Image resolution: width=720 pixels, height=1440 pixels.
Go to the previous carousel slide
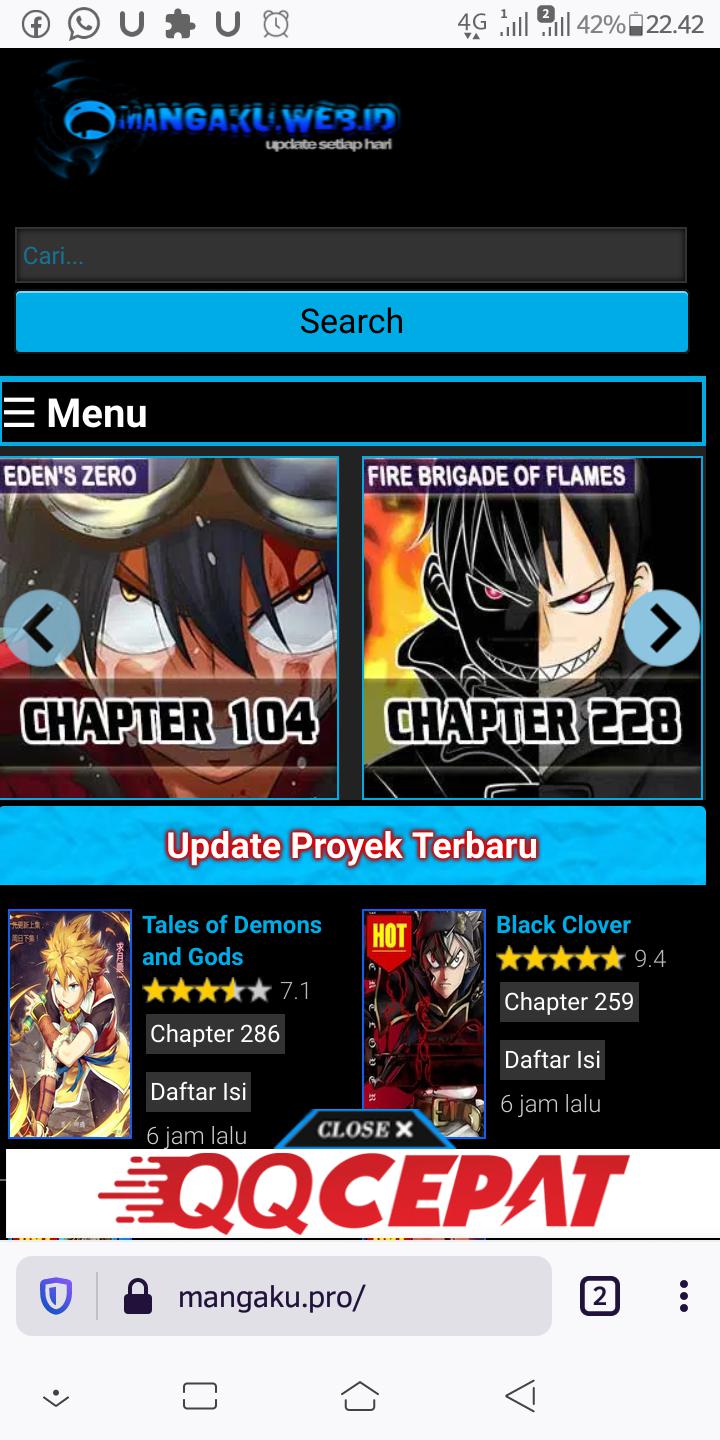pos(40,628)
